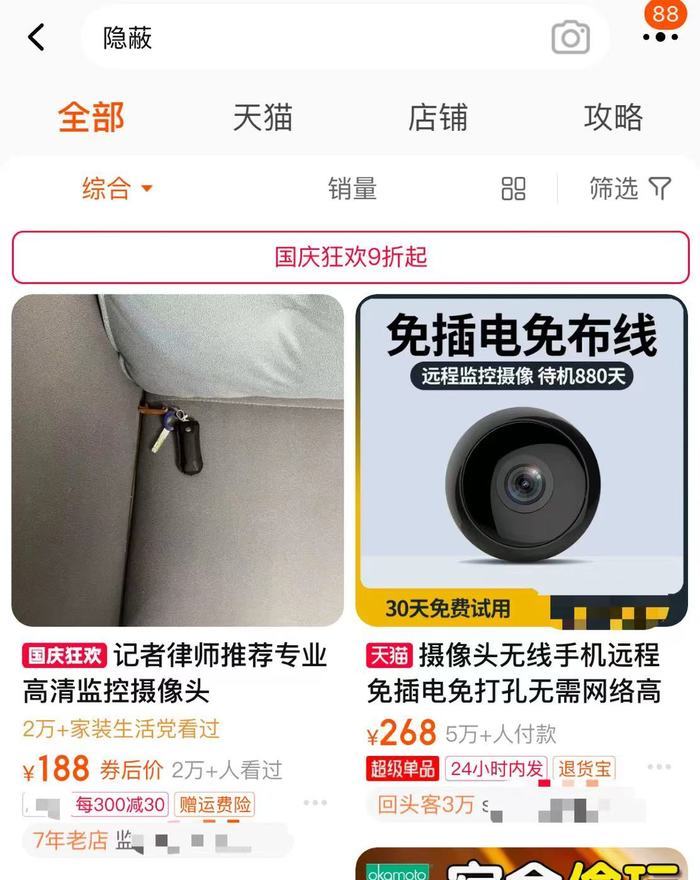
Task: Open the 筛选 filter panel
Action: 629,188
